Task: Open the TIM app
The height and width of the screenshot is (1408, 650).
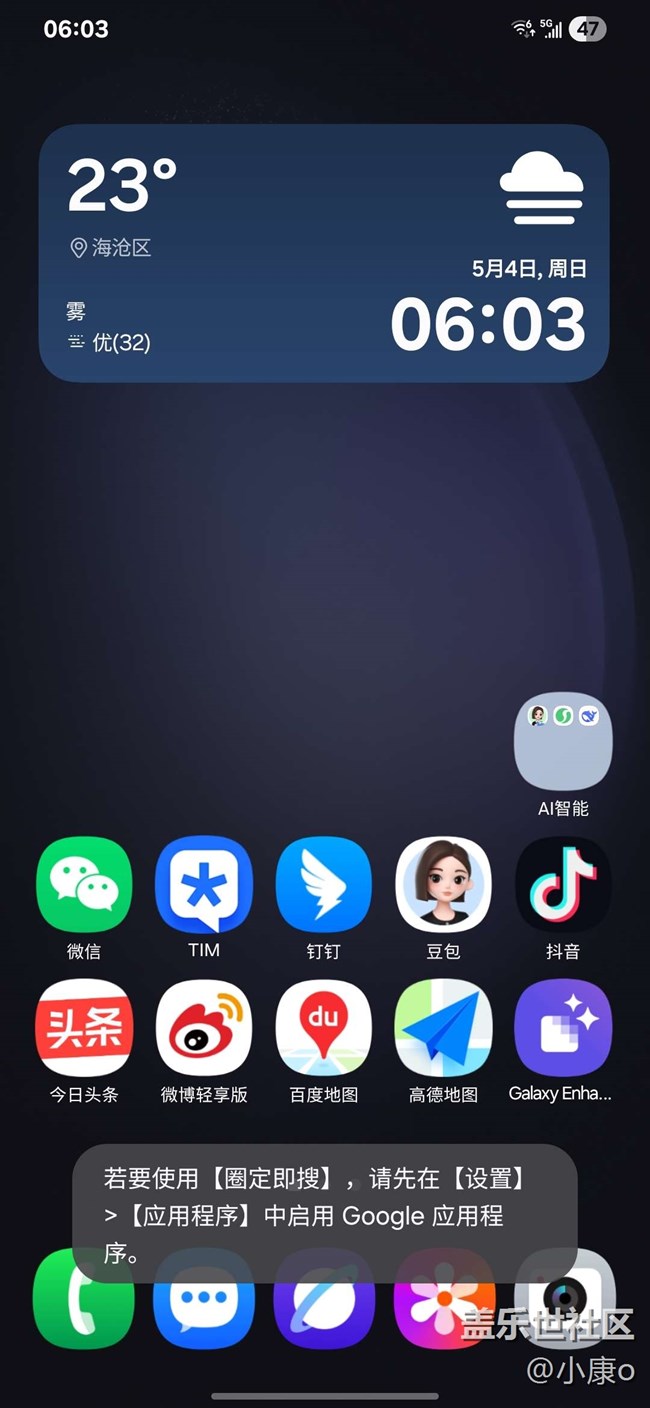Action: pos(204,885)
